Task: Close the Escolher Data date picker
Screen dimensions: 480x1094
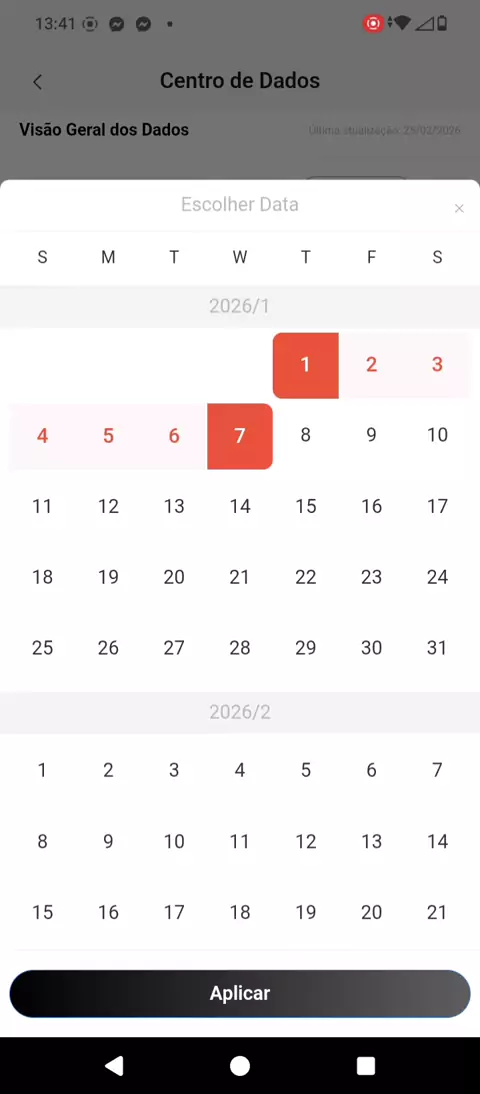Action: (458, 208)
